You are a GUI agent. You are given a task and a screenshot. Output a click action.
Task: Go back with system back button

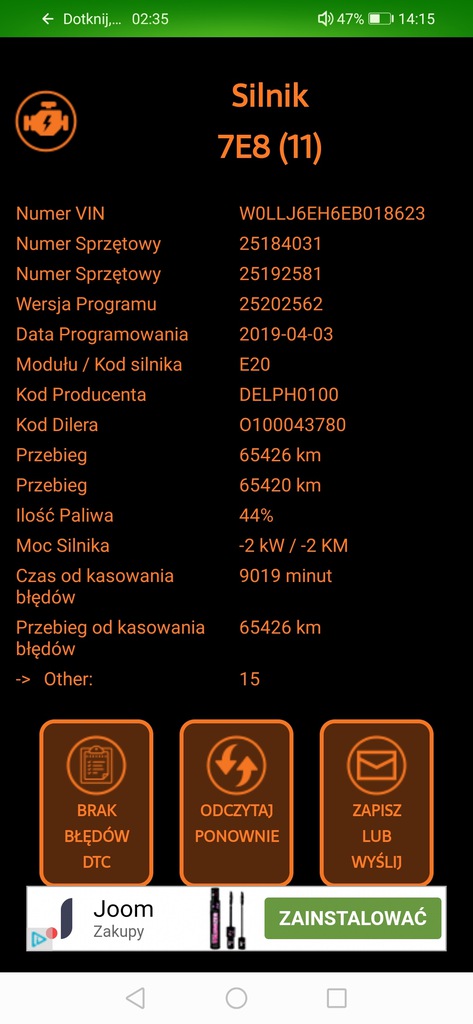pos(135,998)
